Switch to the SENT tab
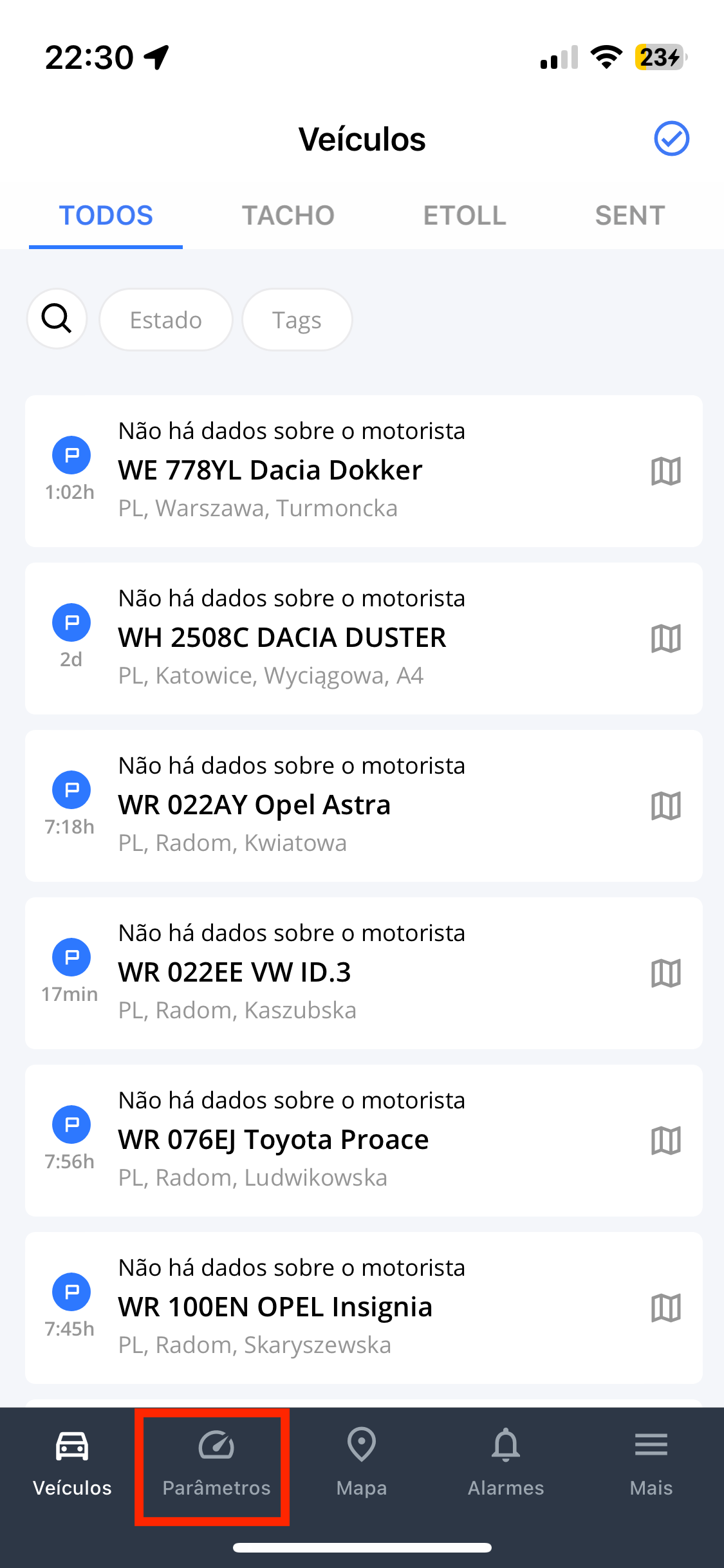This screenshot has width=724, height=1568. tap(630, 216)
